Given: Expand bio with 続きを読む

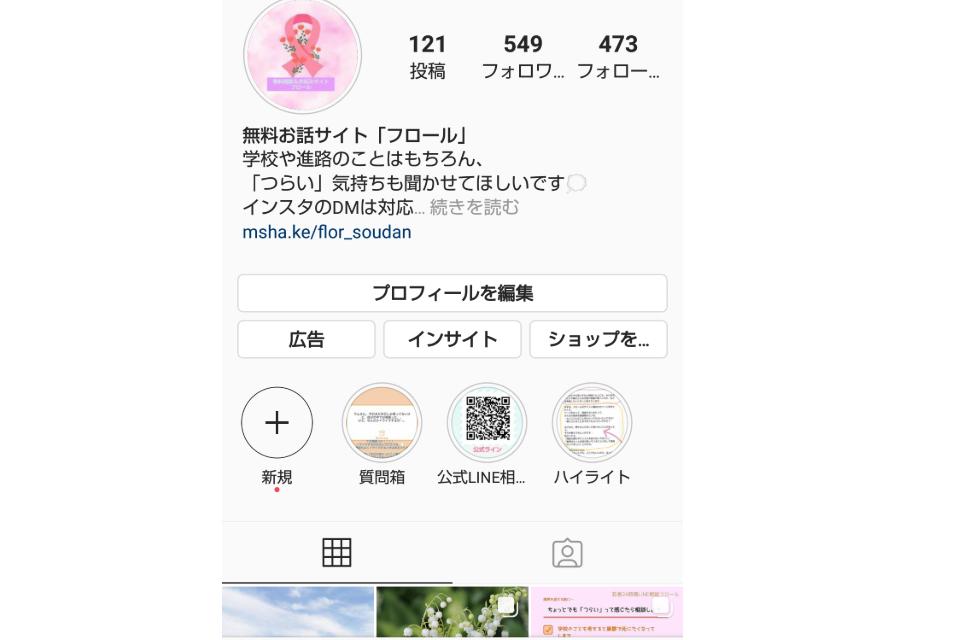Looking at the screenshot, I should (x=474, y=208).
